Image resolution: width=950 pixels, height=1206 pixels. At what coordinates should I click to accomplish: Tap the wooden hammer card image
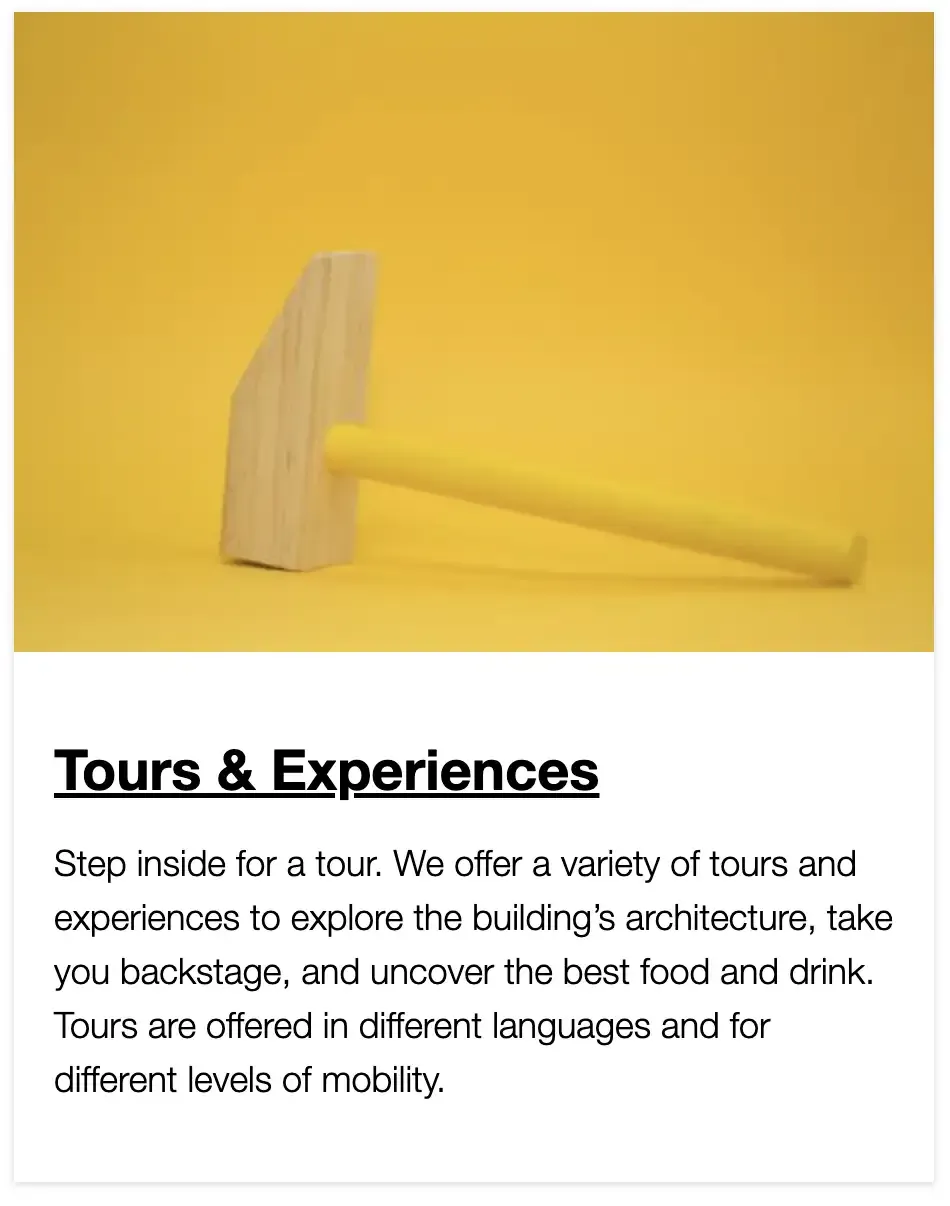point(474,333)
